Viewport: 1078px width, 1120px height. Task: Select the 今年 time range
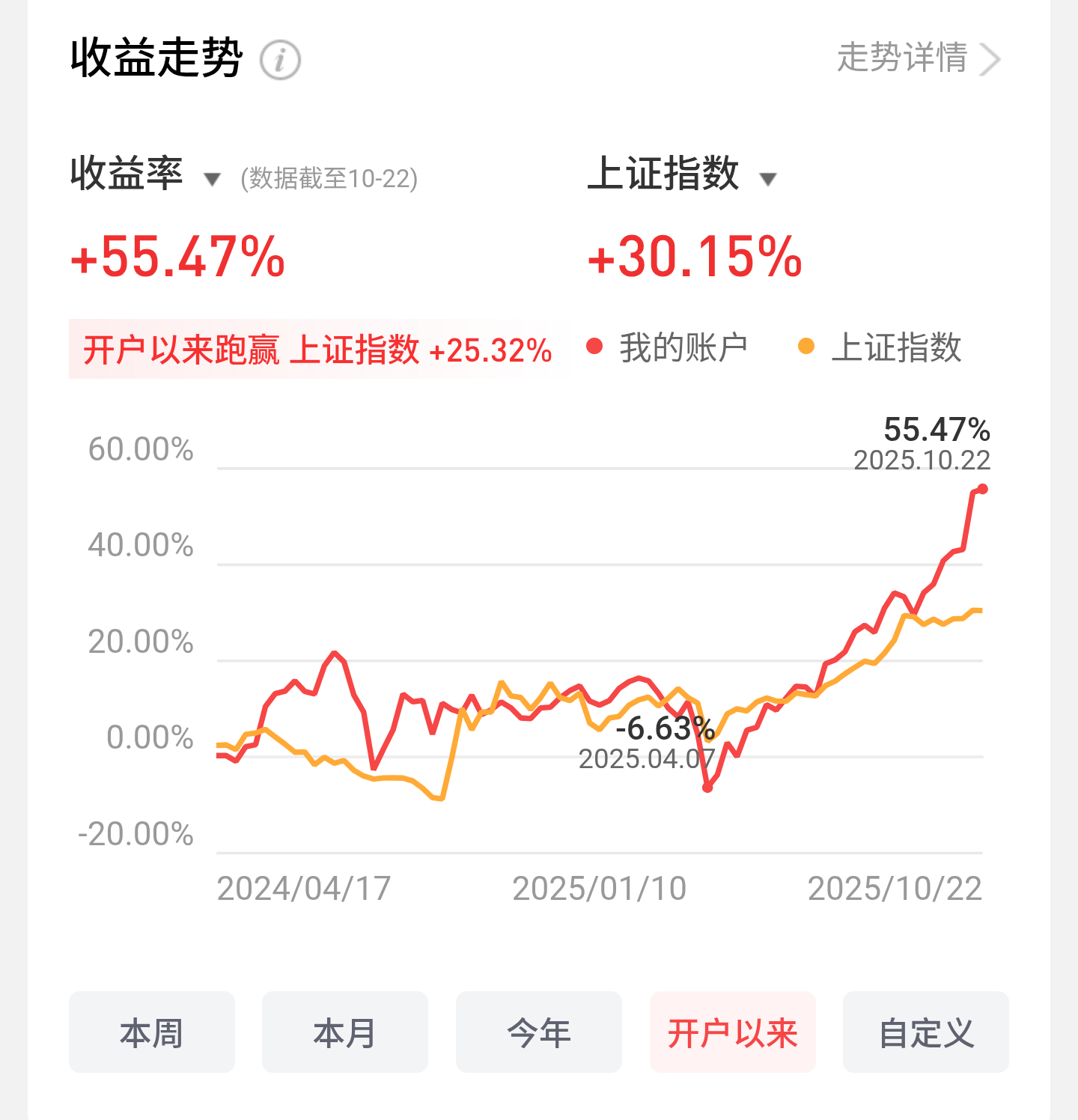coord(539,1032)
